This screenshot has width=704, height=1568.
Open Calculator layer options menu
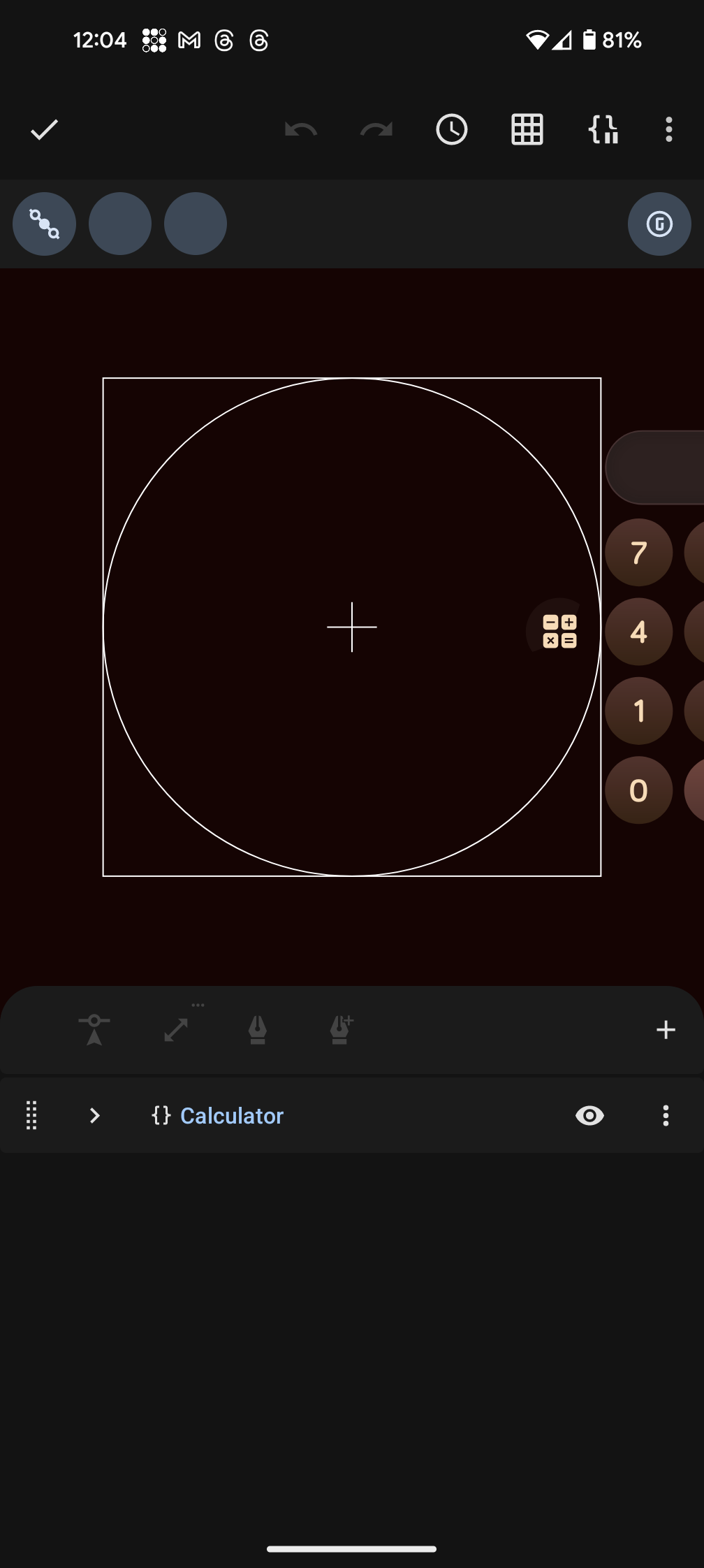(x=666, y=1116)
